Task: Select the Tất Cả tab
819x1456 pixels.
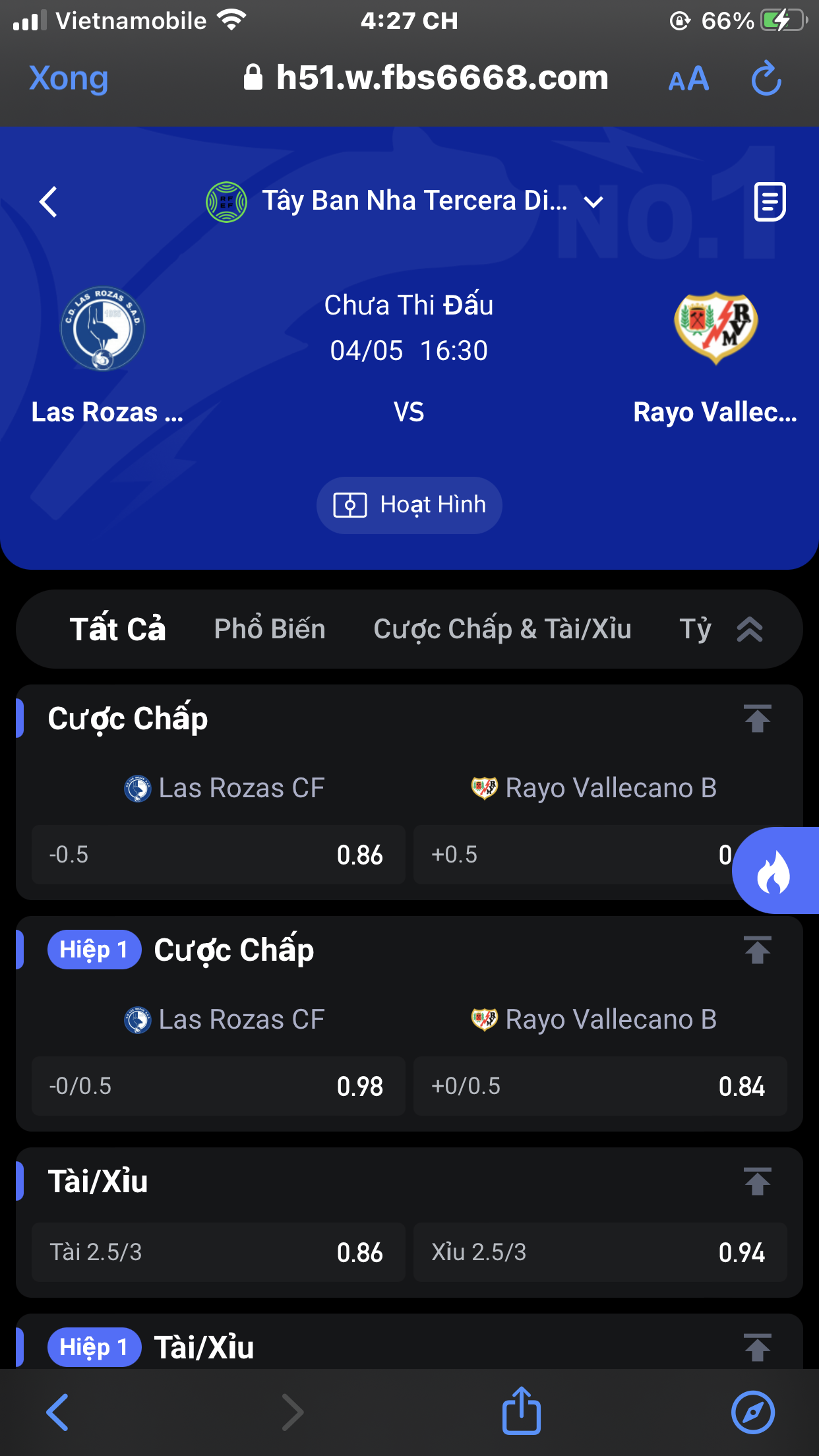Action: point(118,629)
